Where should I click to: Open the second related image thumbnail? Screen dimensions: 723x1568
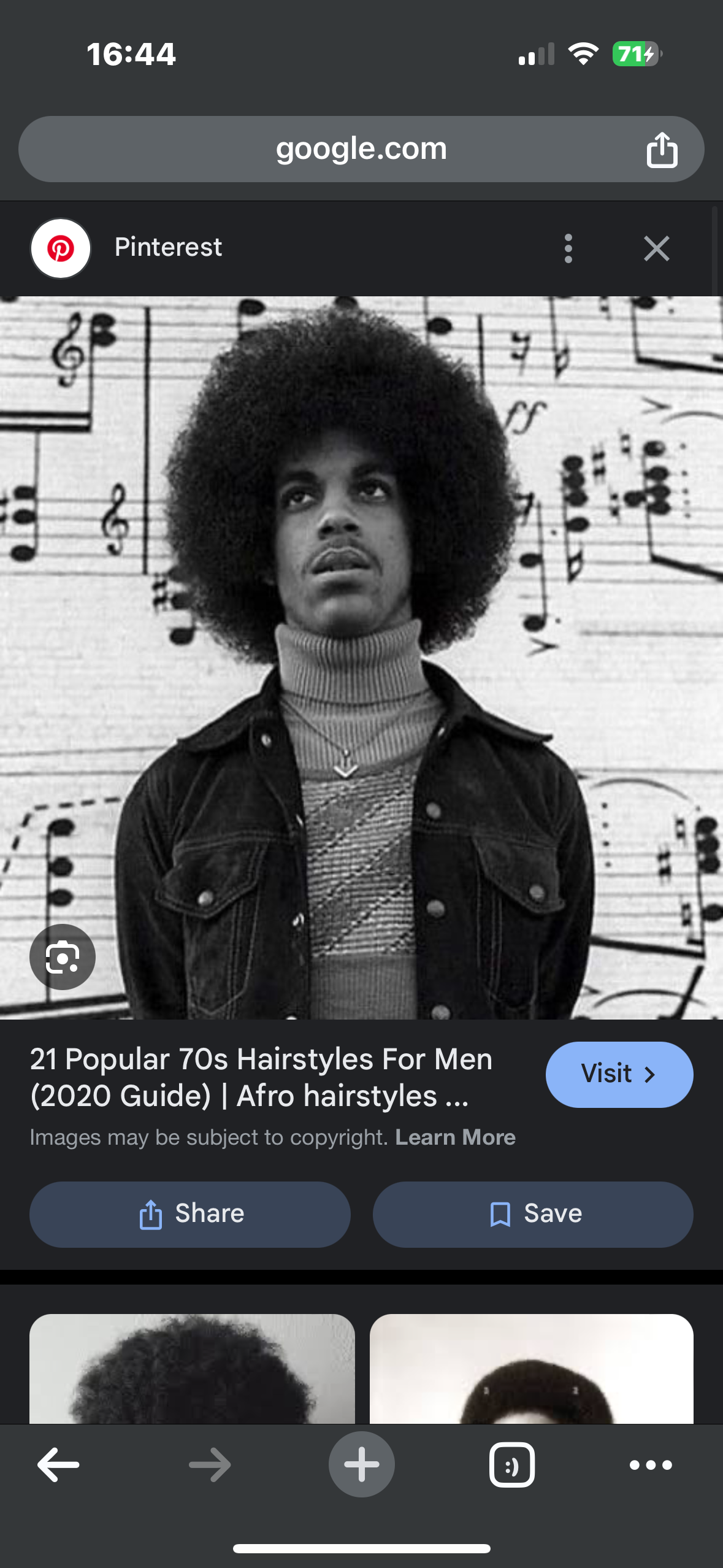point(531,1368)
